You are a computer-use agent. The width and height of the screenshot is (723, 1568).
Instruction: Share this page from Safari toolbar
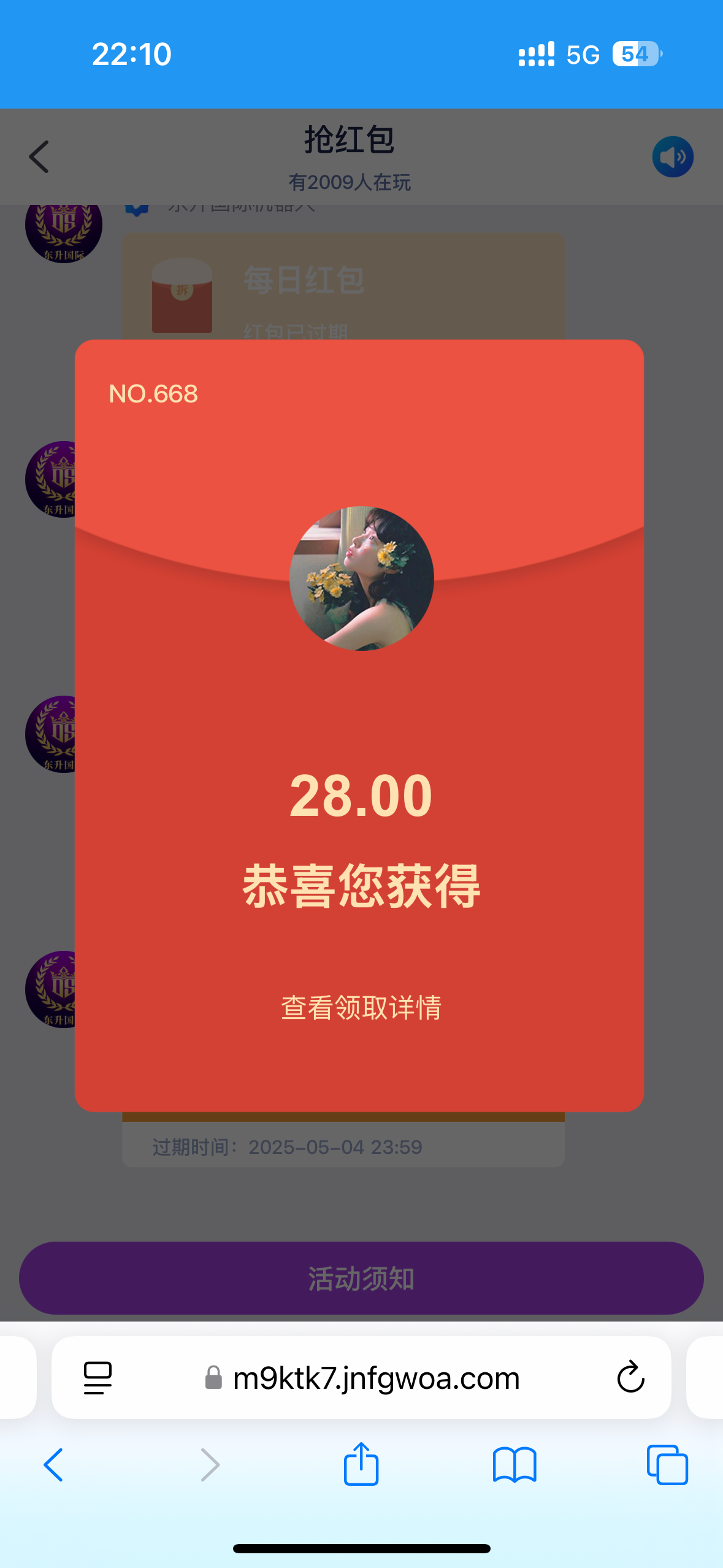click(x=361, y=1464)
